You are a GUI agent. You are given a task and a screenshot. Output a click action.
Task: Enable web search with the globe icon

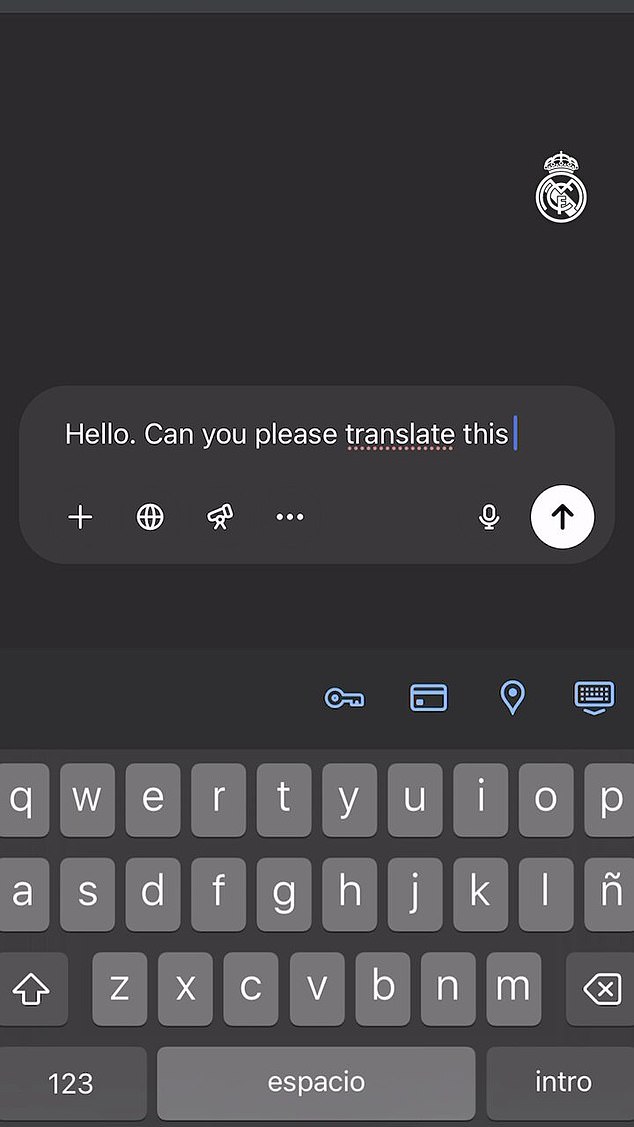(x=150, y=517)
